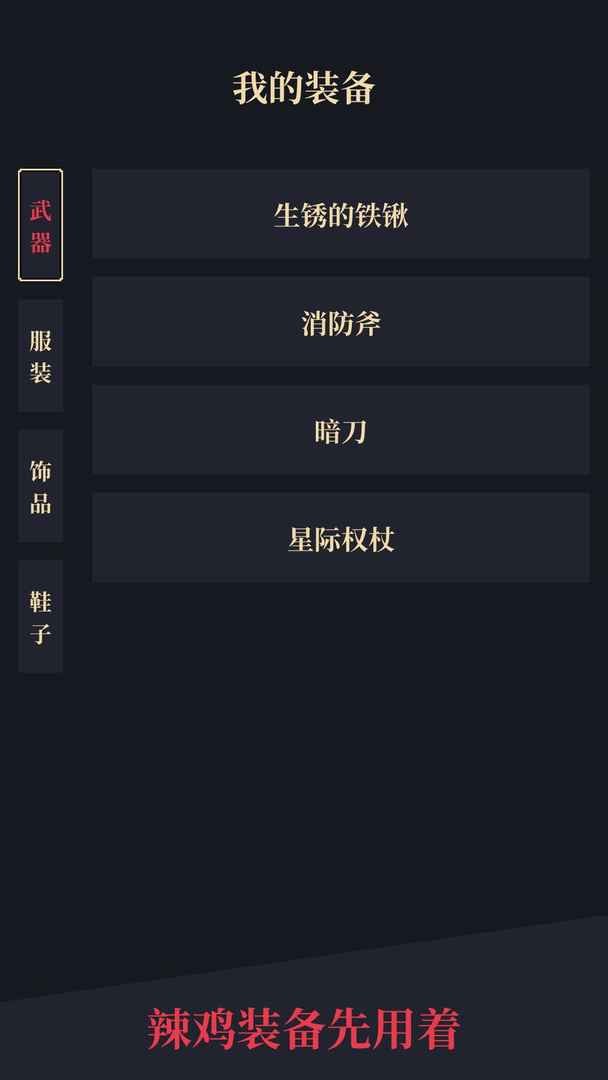Select 暗刀 from the weapon list

(x=341, y=430)
